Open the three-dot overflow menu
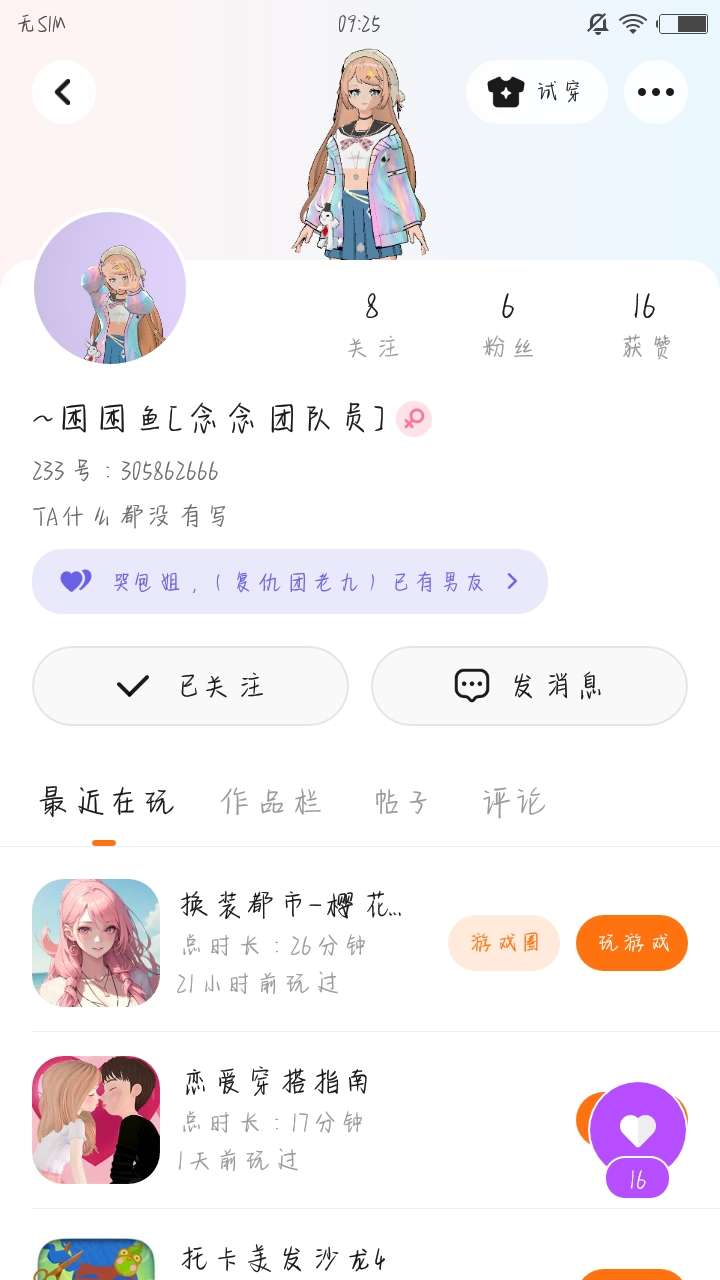Screen dimensions: 720x1280 coord(655,92)
